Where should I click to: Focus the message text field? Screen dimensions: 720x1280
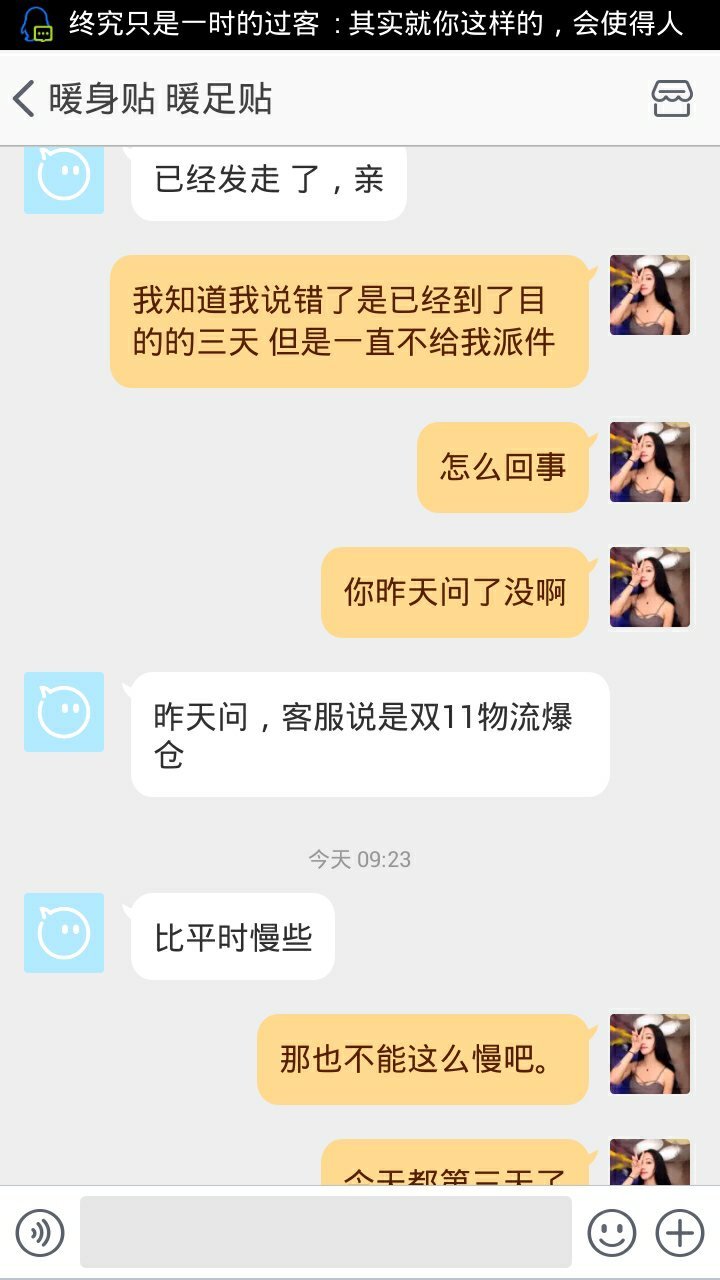[x=325, y=1232]
